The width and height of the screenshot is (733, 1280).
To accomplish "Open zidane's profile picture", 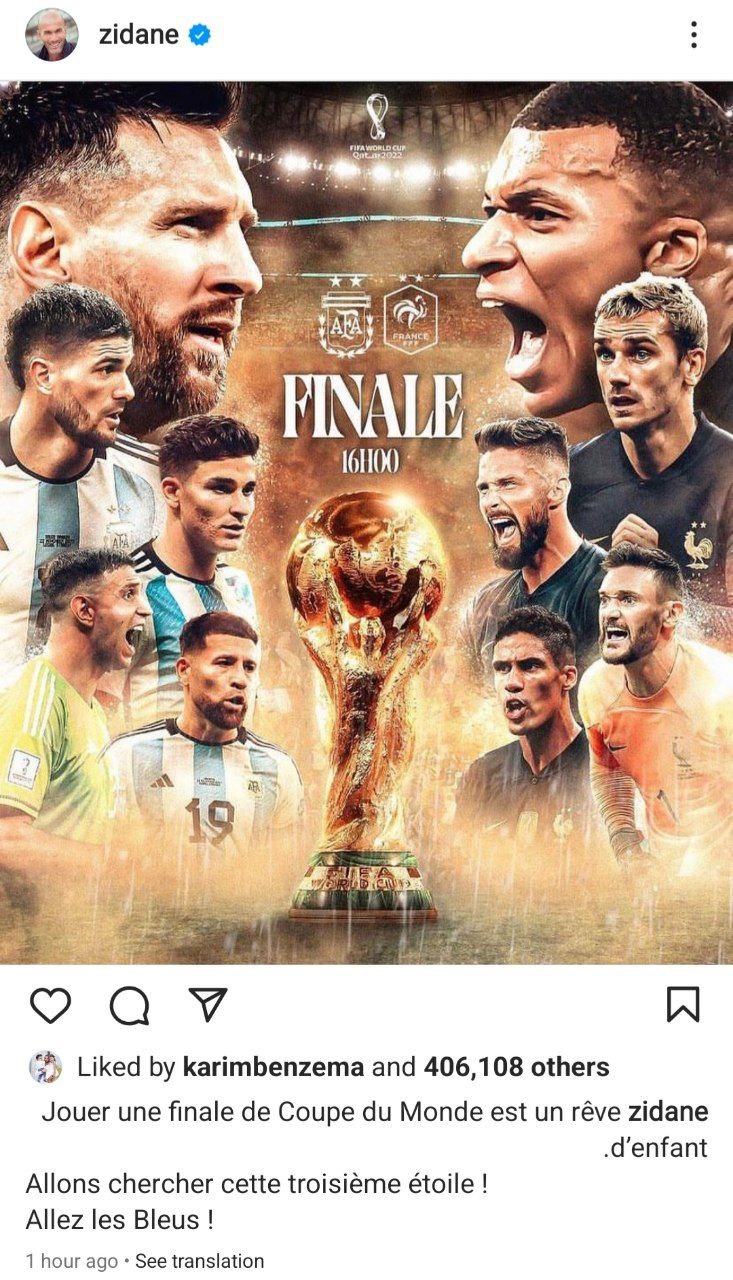I will [51, 36].
